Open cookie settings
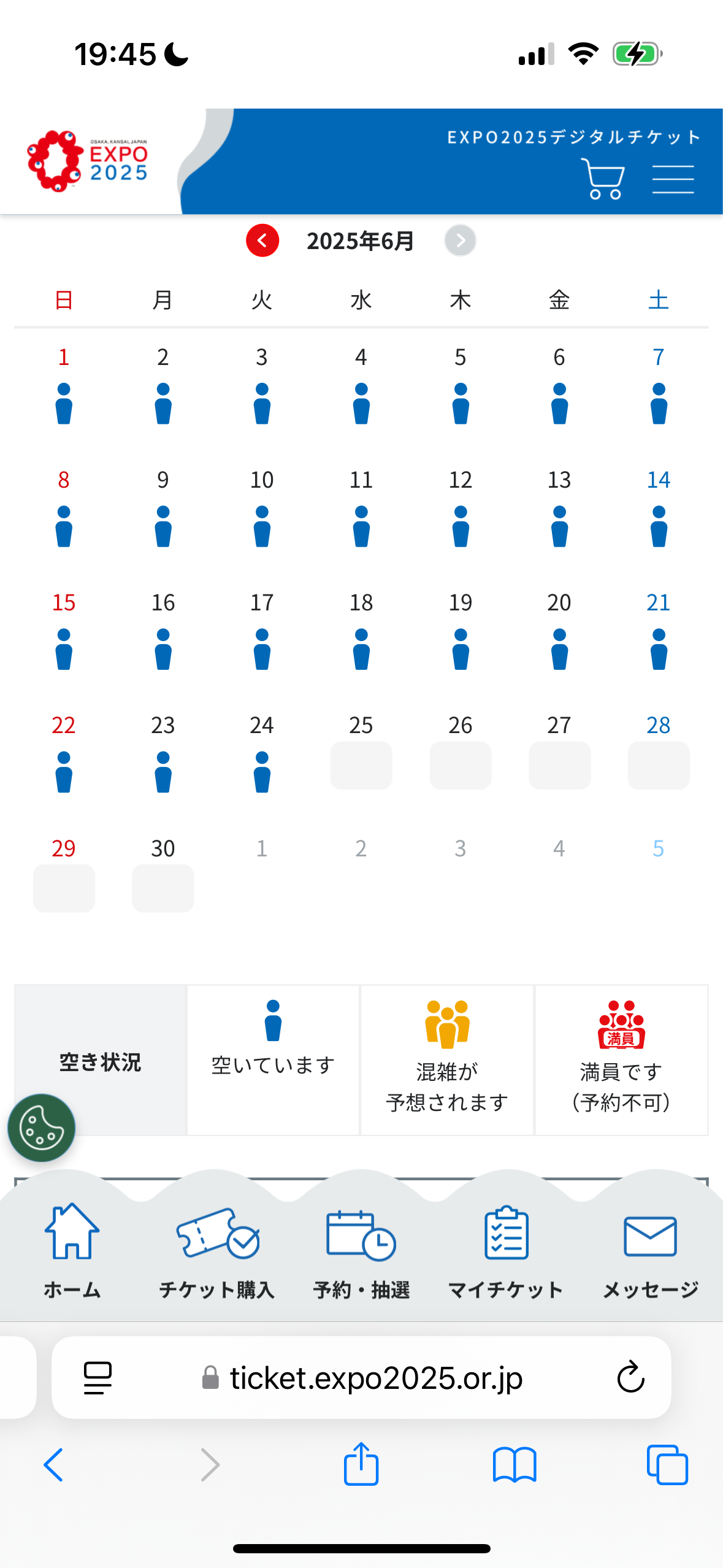 41,1128
